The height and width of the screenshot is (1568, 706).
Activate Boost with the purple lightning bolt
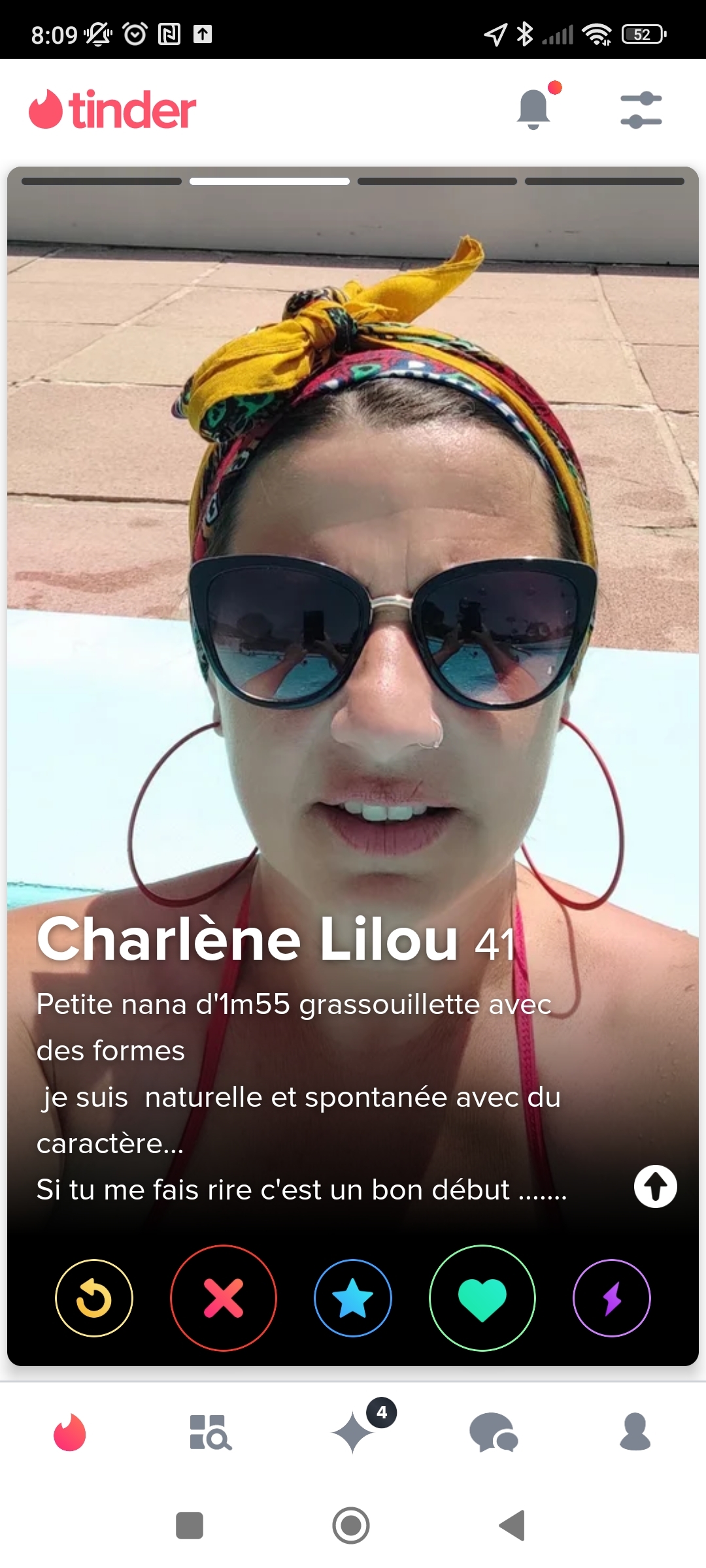(612, 1298)
